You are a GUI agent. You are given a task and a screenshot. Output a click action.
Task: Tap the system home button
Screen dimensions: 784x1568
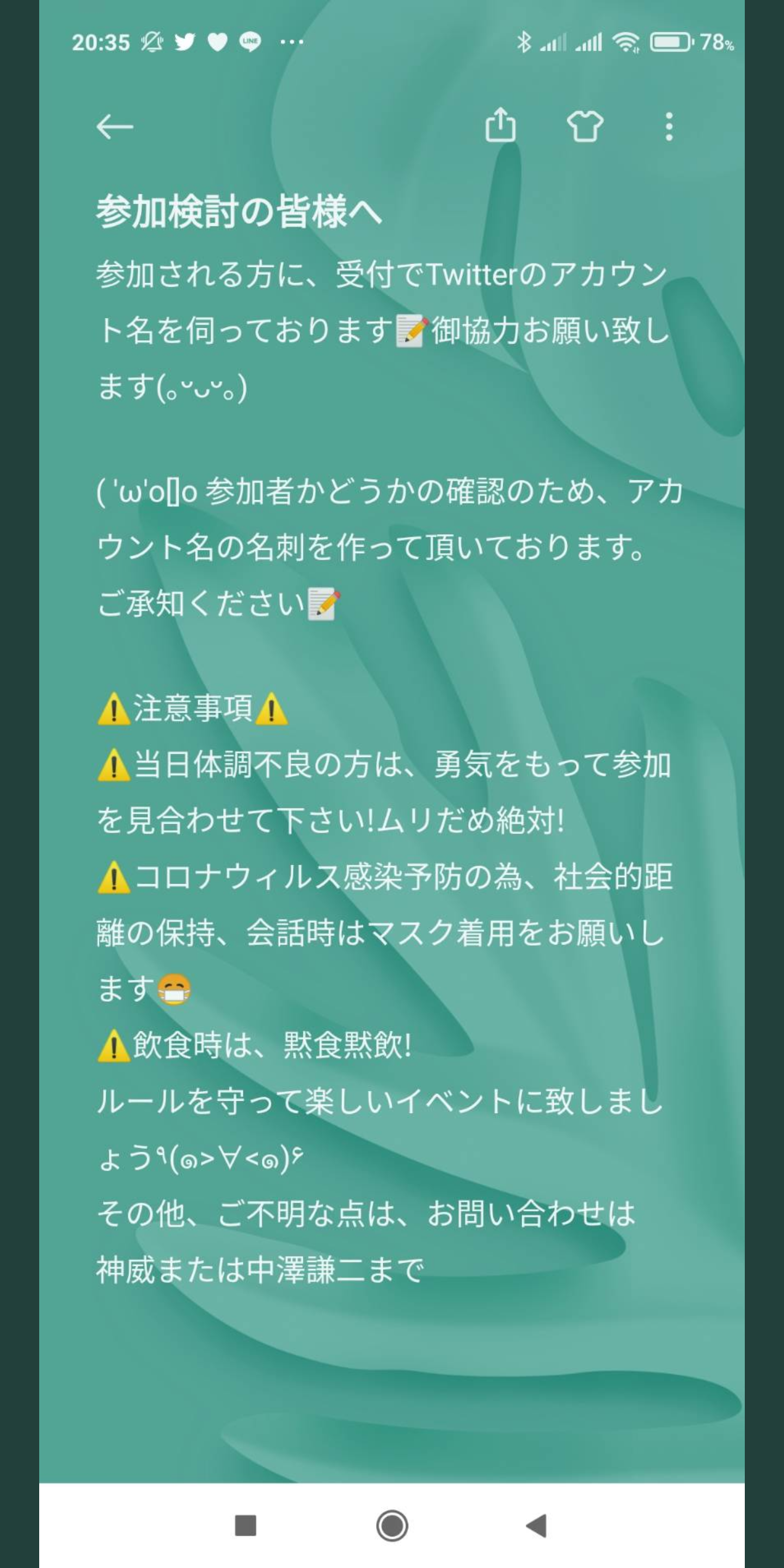coord(392,1526)
